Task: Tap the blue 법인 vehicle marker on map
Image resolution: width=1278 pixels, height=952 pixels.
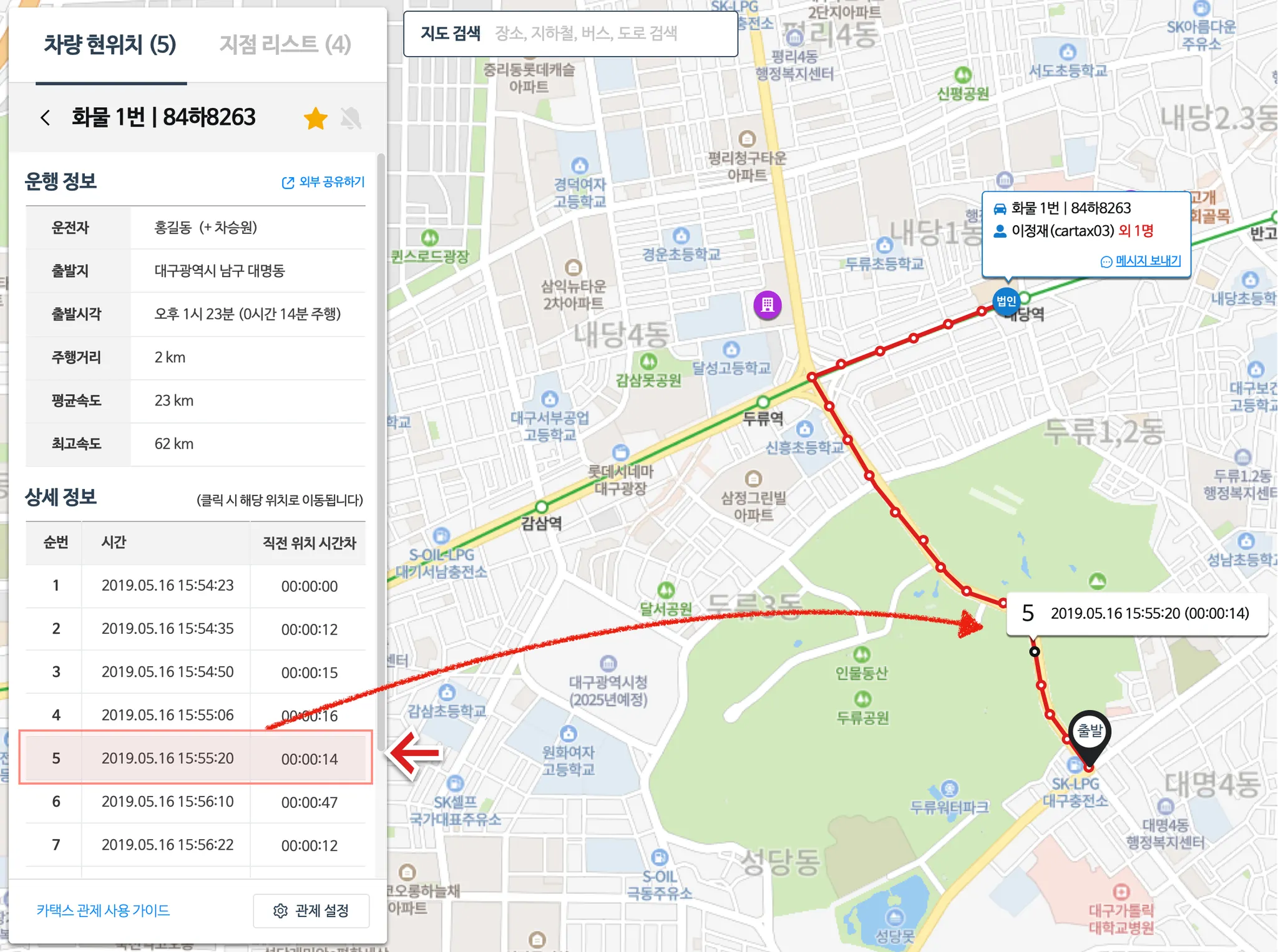Action: 1006,301
